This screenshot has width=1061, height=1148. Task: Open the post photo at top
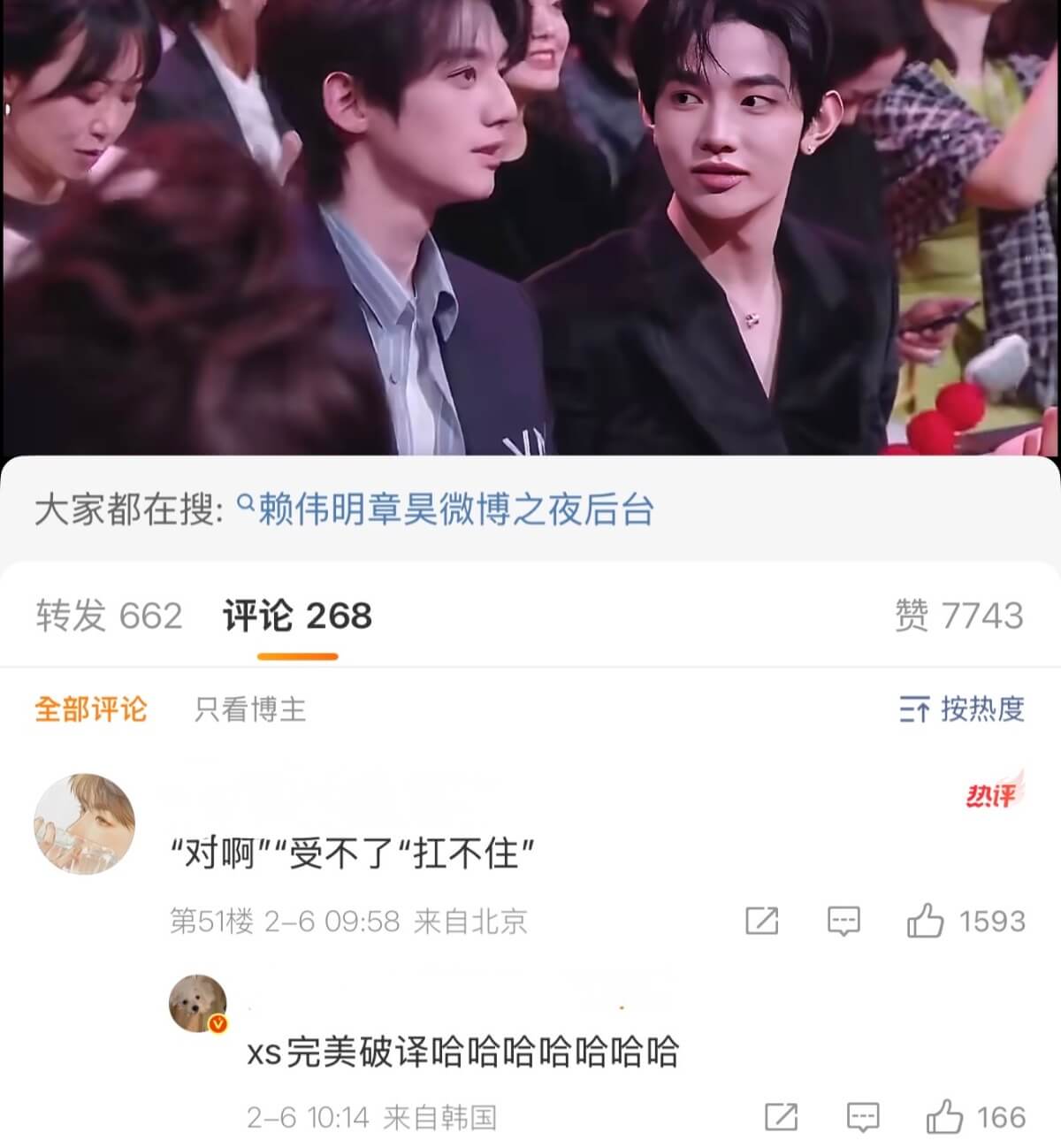click(530, 226)
